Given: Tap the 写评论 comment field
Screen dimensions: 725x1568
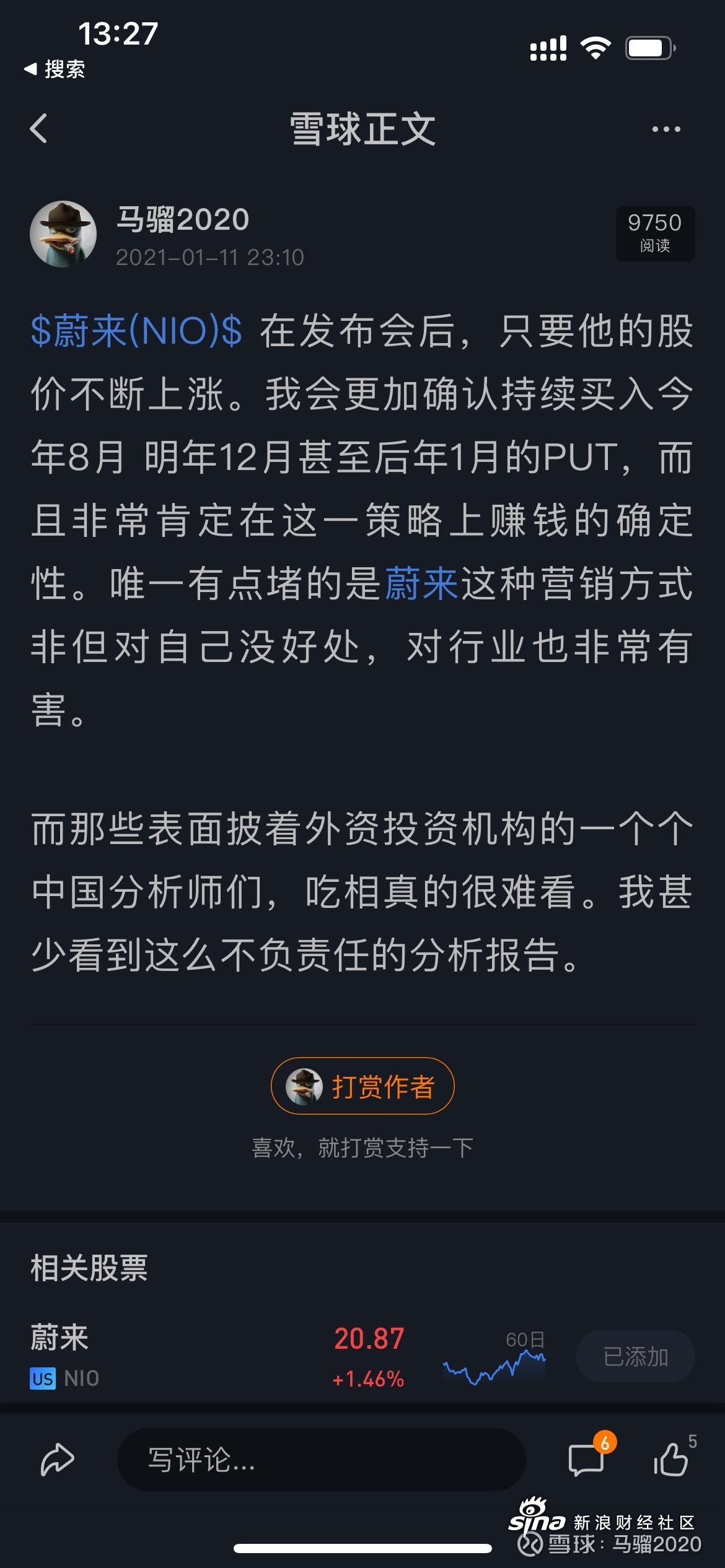Looking at the screenshot, I should [321, 1460].
